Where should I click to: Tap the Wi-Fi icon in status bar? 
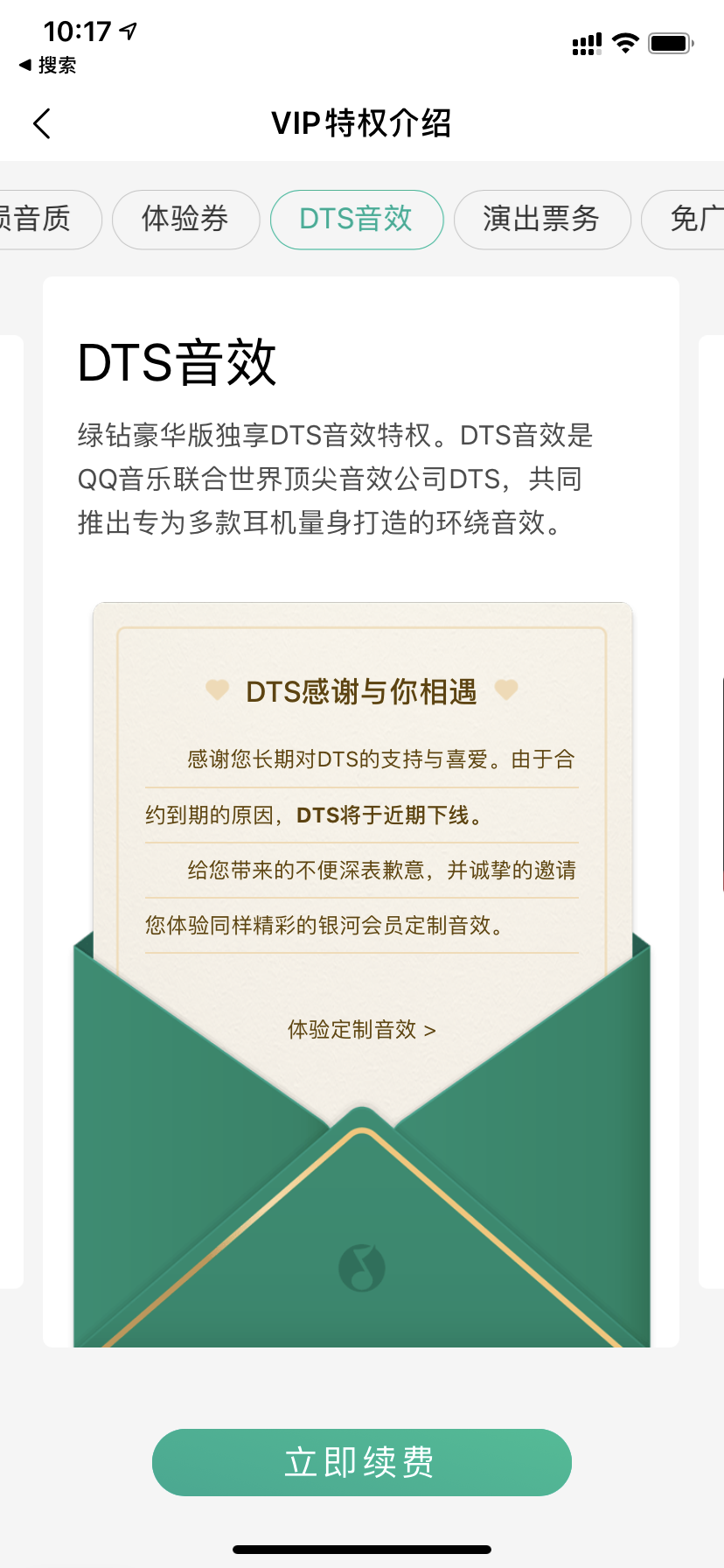626,43
